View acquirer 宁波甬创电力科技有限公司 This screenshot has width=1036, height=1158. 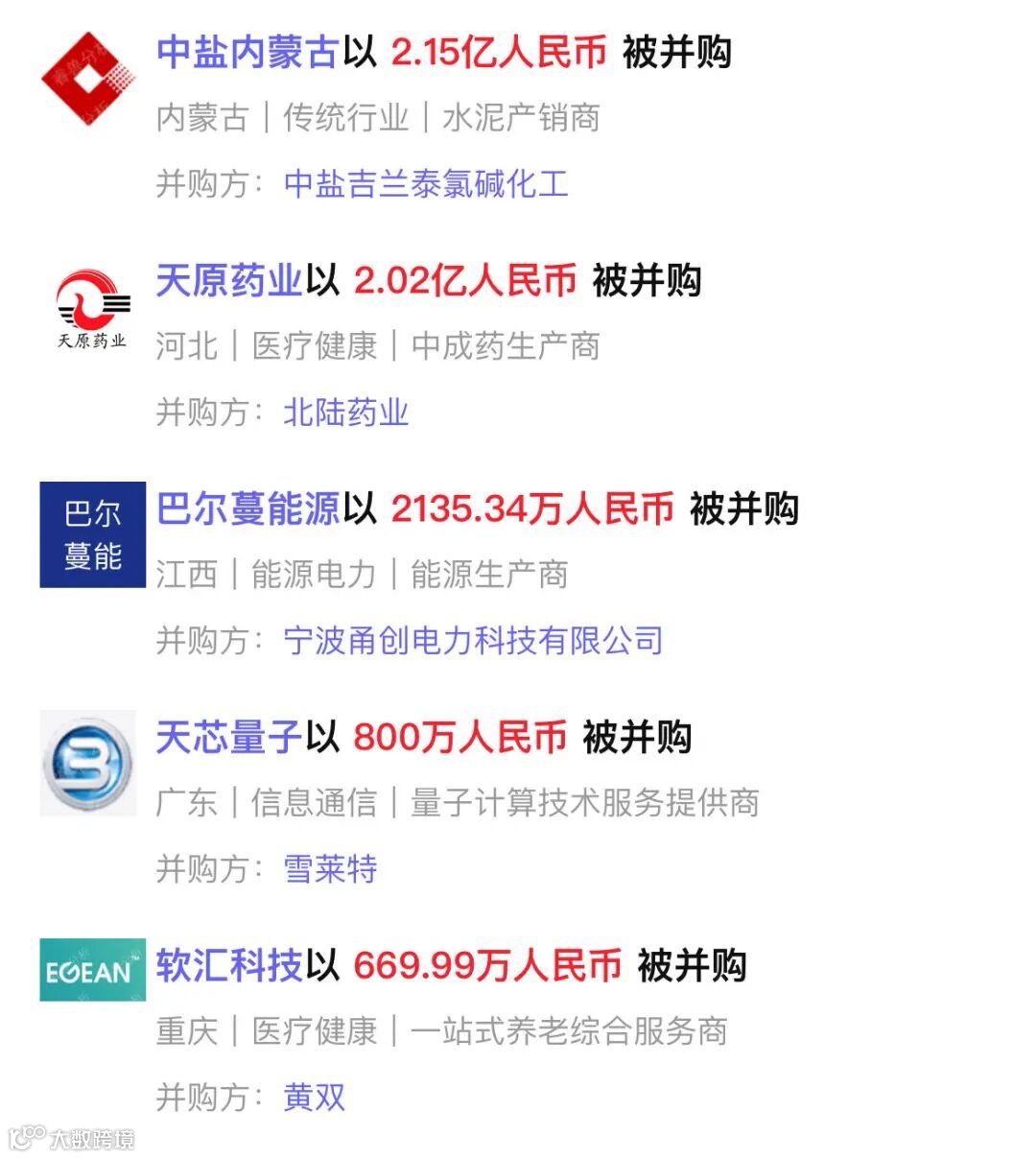(x=473, y=640)
